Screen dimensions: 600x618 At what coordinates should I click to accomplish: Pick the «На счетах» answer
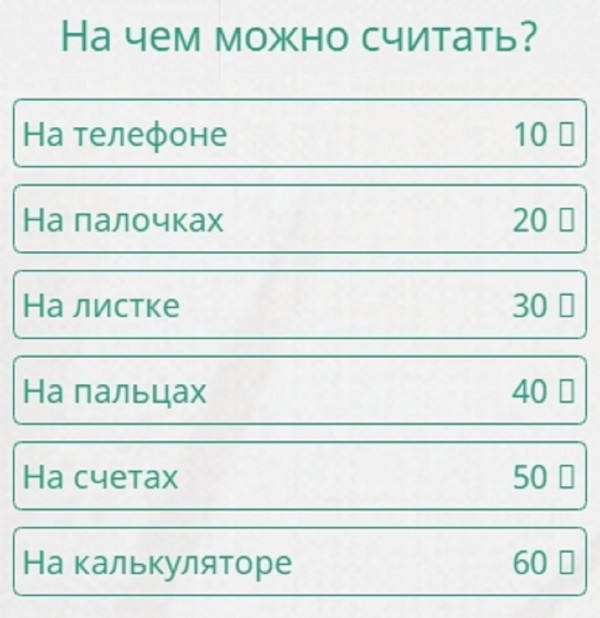click(x=299, y=477)
